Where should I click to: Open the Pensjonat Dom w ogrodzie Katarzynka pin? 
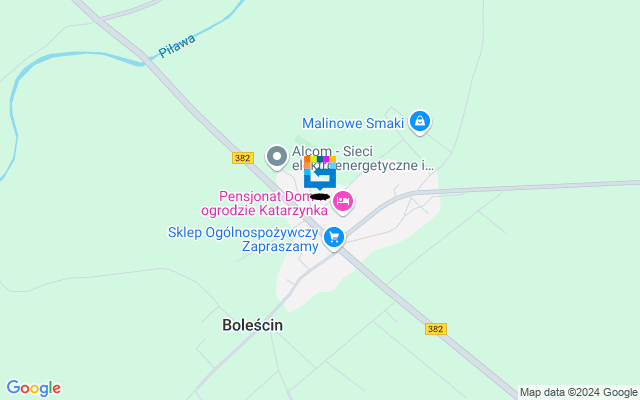coord(343,202)
